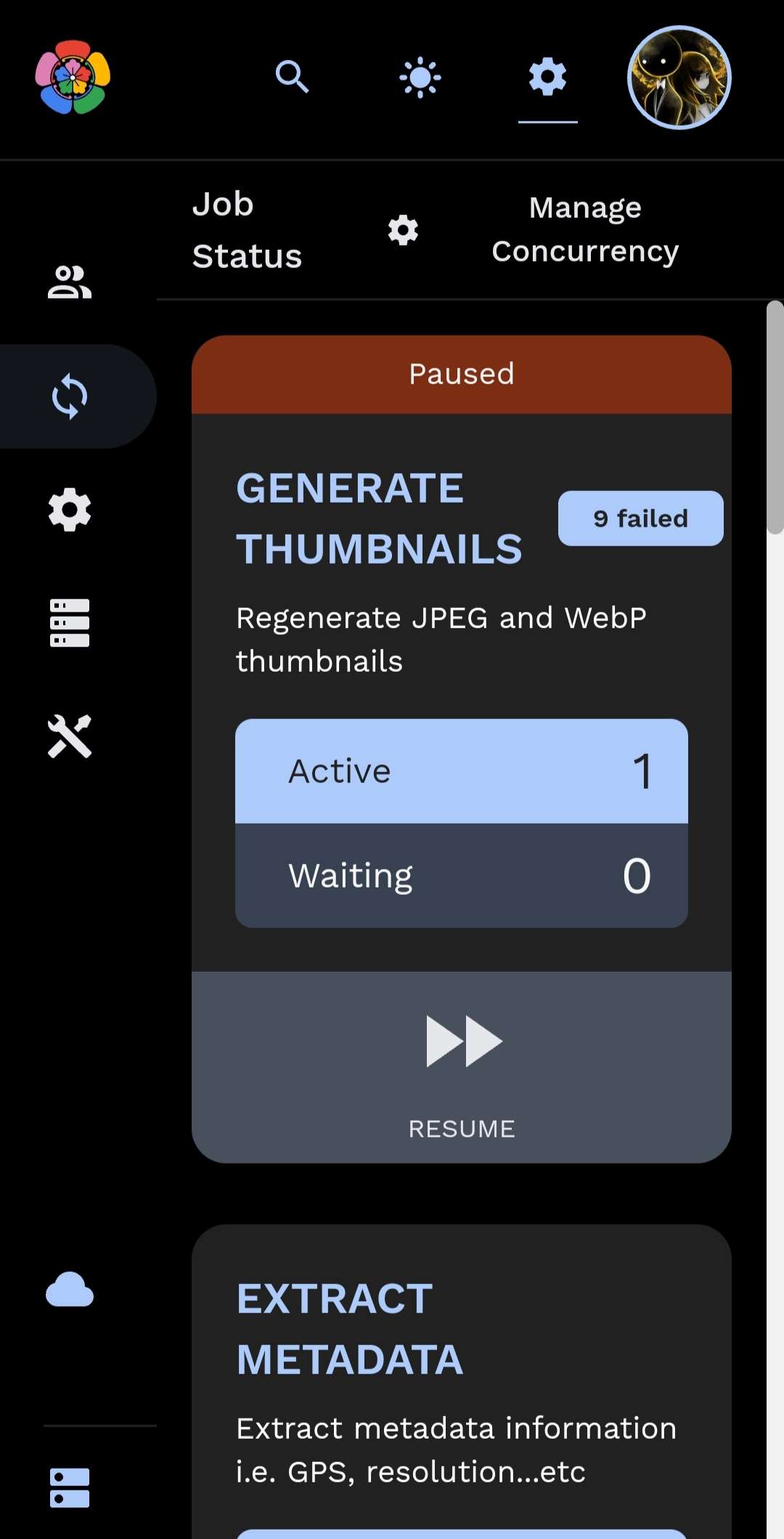
Task: Open the search icon
Action: pyautogui.click(x=292, y=77)
